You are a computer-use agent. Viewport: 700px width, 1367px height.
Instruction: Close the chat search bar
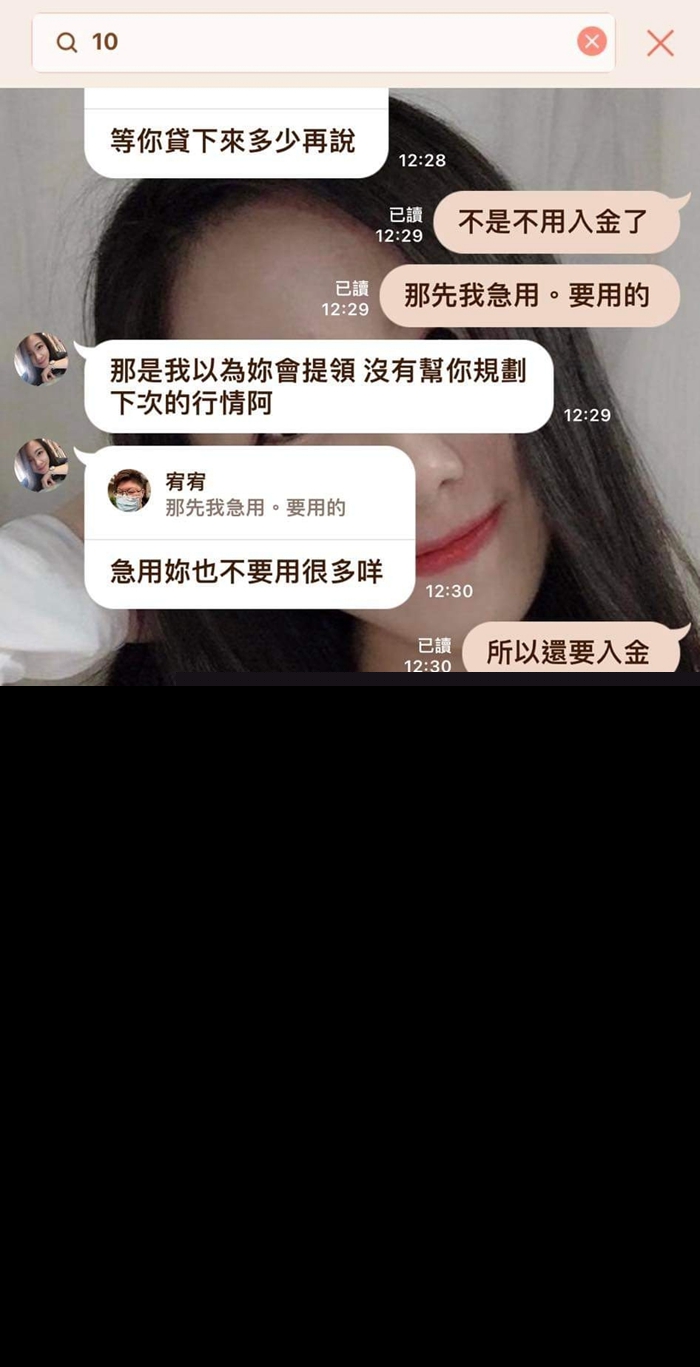coord(660,42)
